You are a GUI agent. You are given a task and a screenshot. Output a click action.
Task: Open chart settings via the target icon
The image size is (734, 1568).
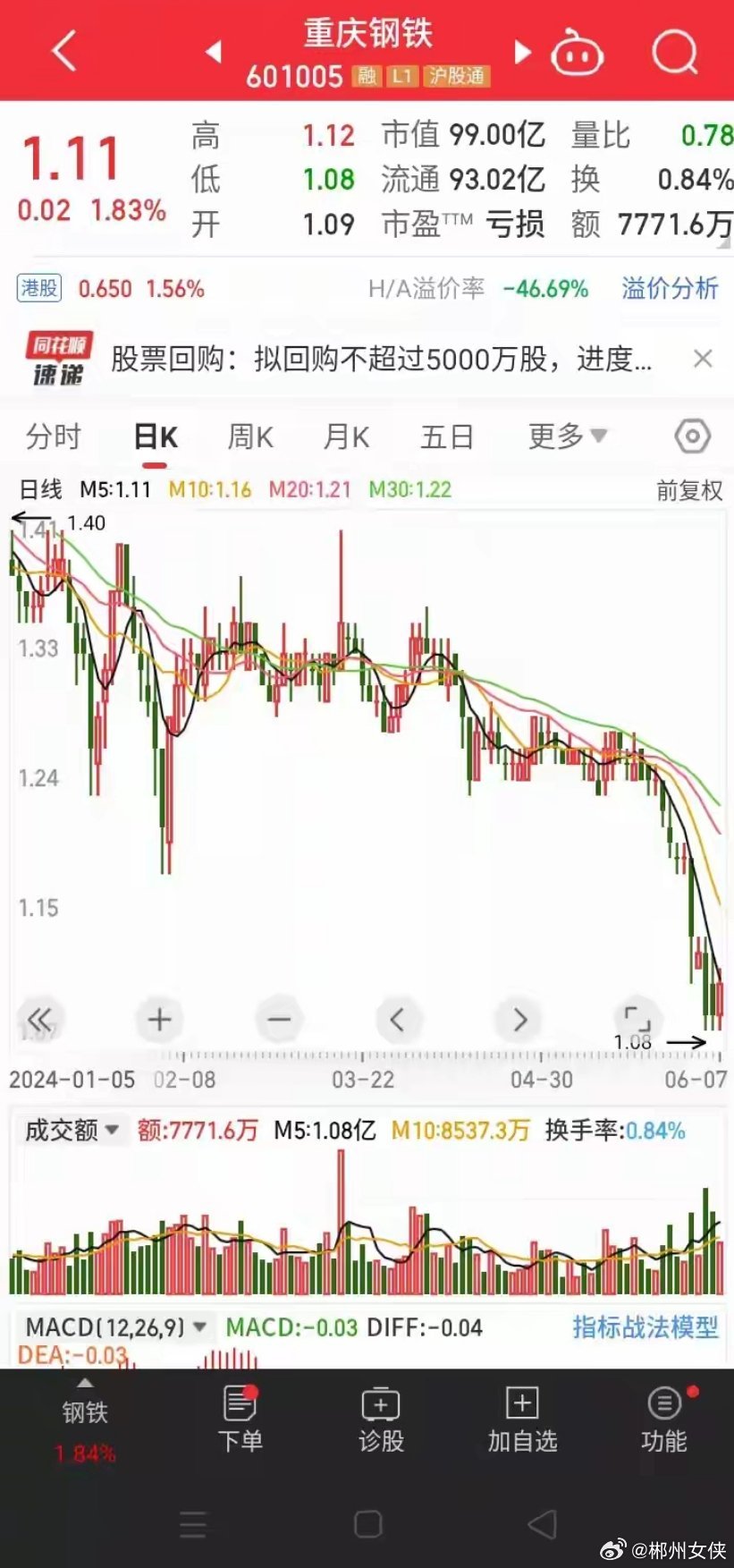(689, 436)
